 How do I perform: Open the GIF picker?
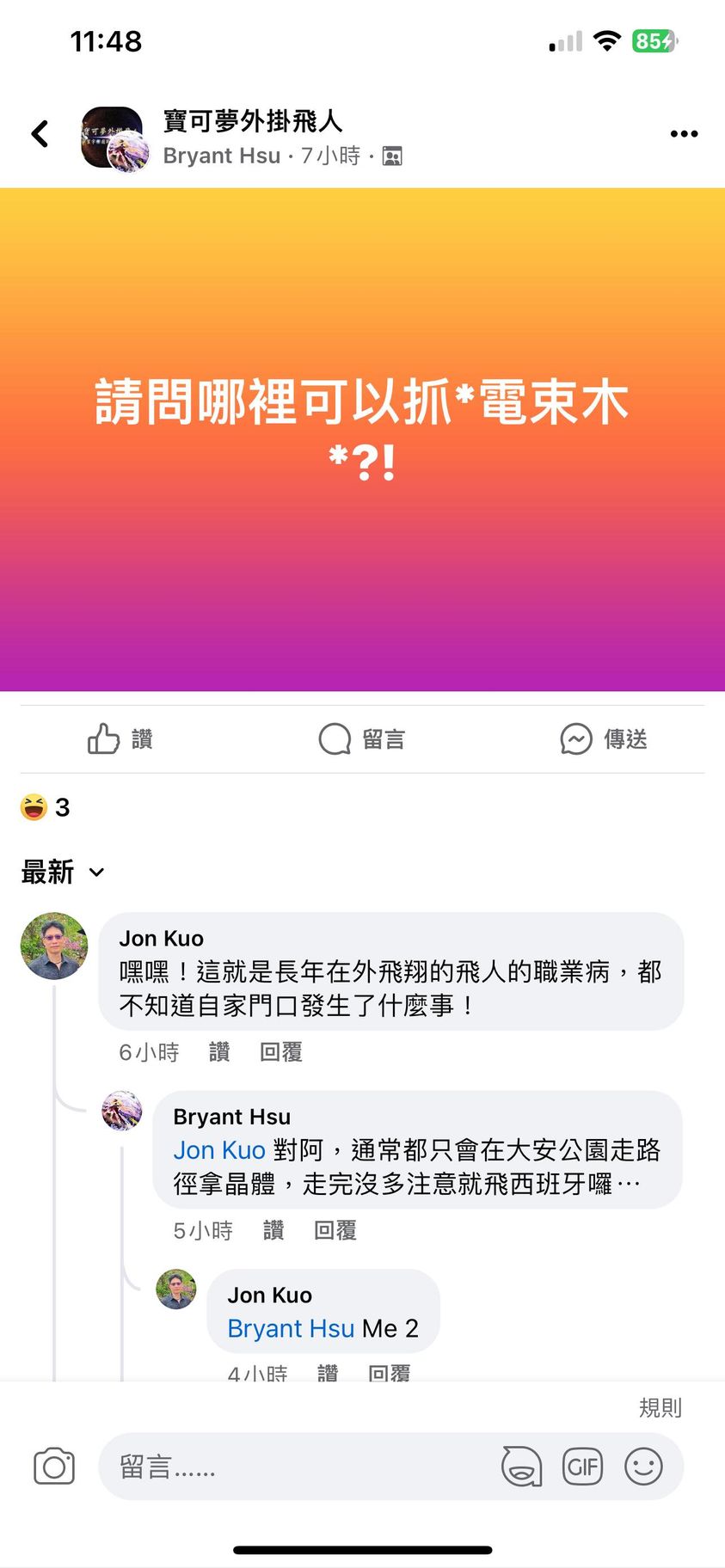pos(582,1467)
